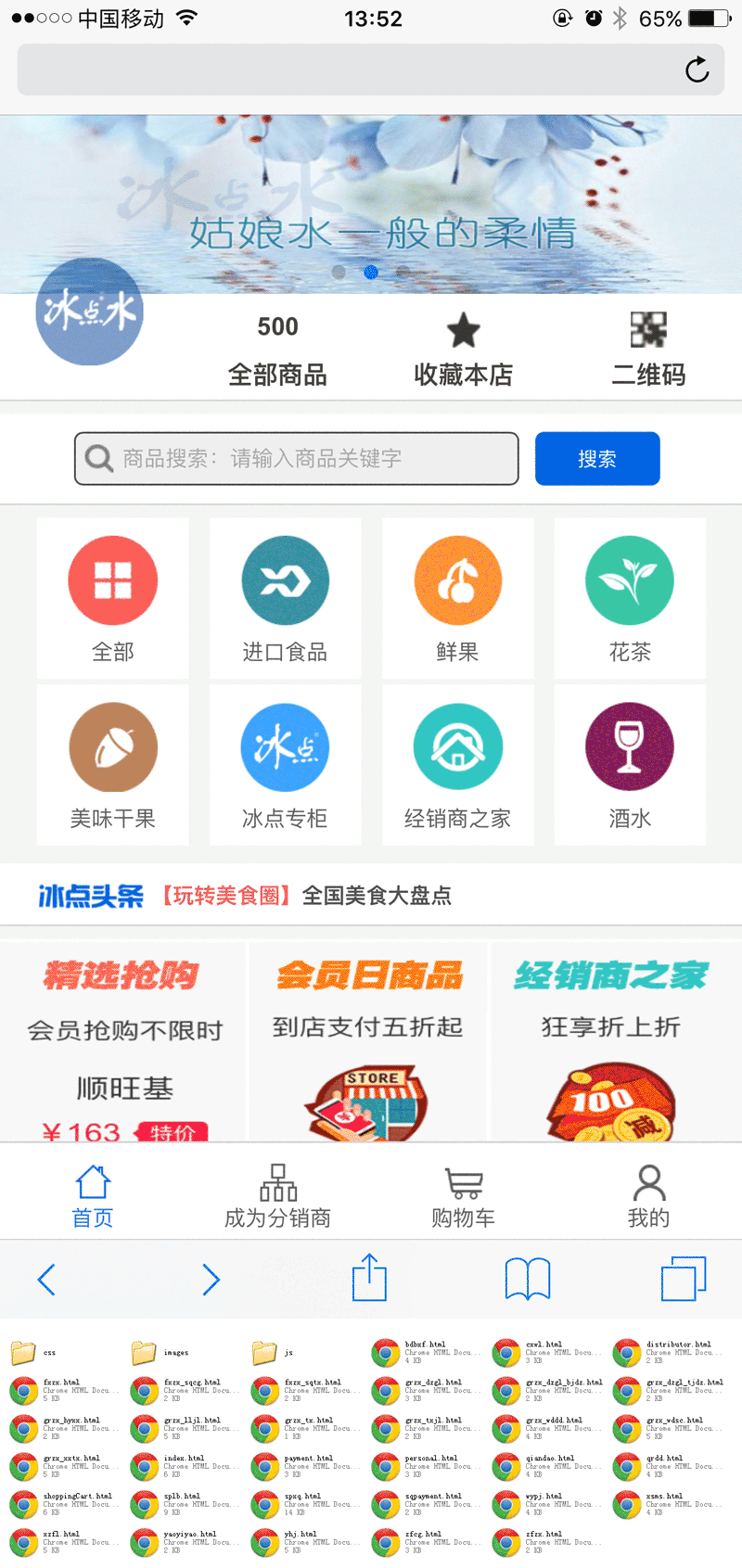Open the 鲜果 category
742x1568 pixels.
pyautogui.click(x=457, y=598)
